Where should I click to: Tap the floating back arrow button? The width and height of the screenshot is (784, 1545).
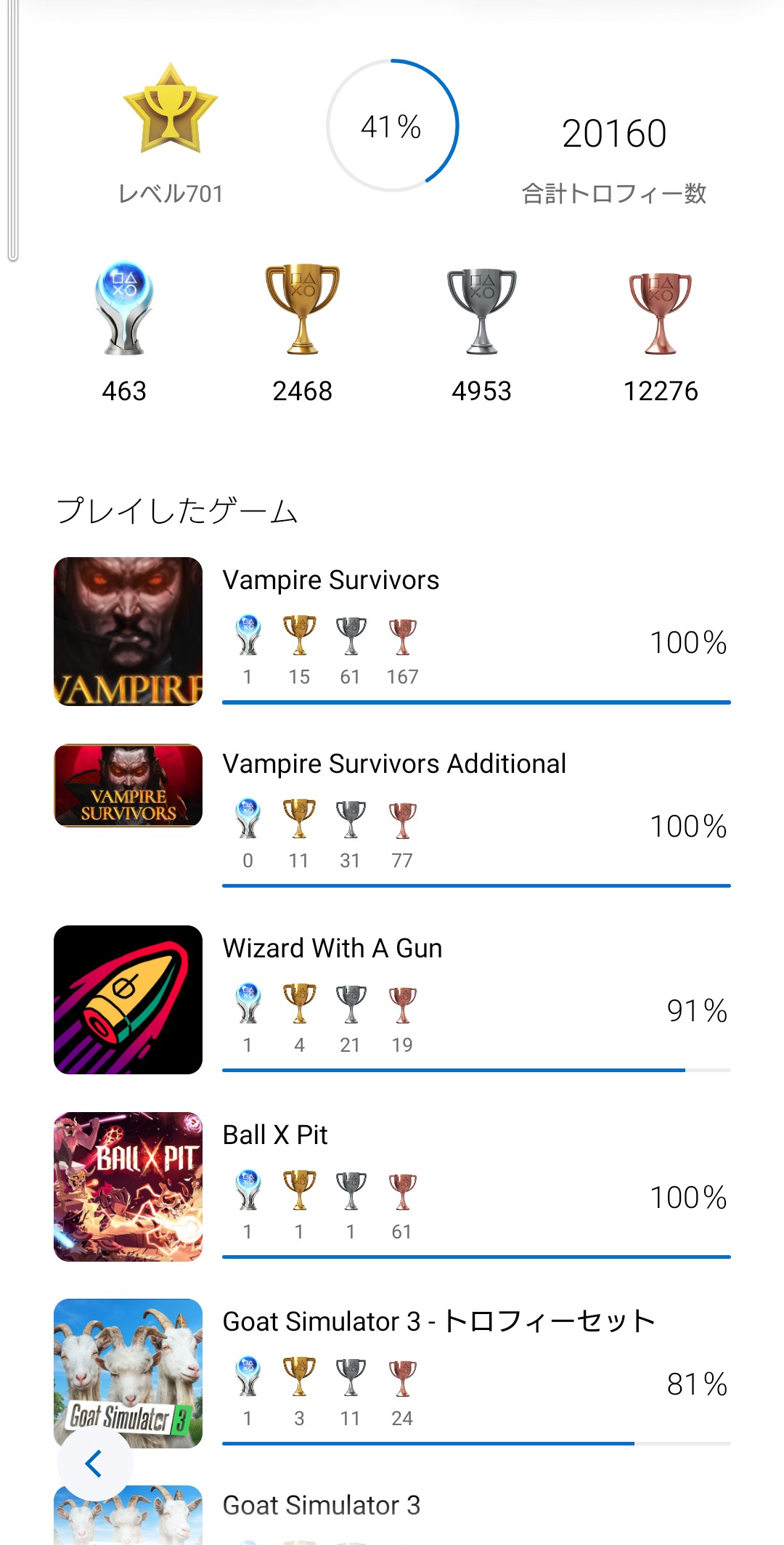tap(94, 1464)
